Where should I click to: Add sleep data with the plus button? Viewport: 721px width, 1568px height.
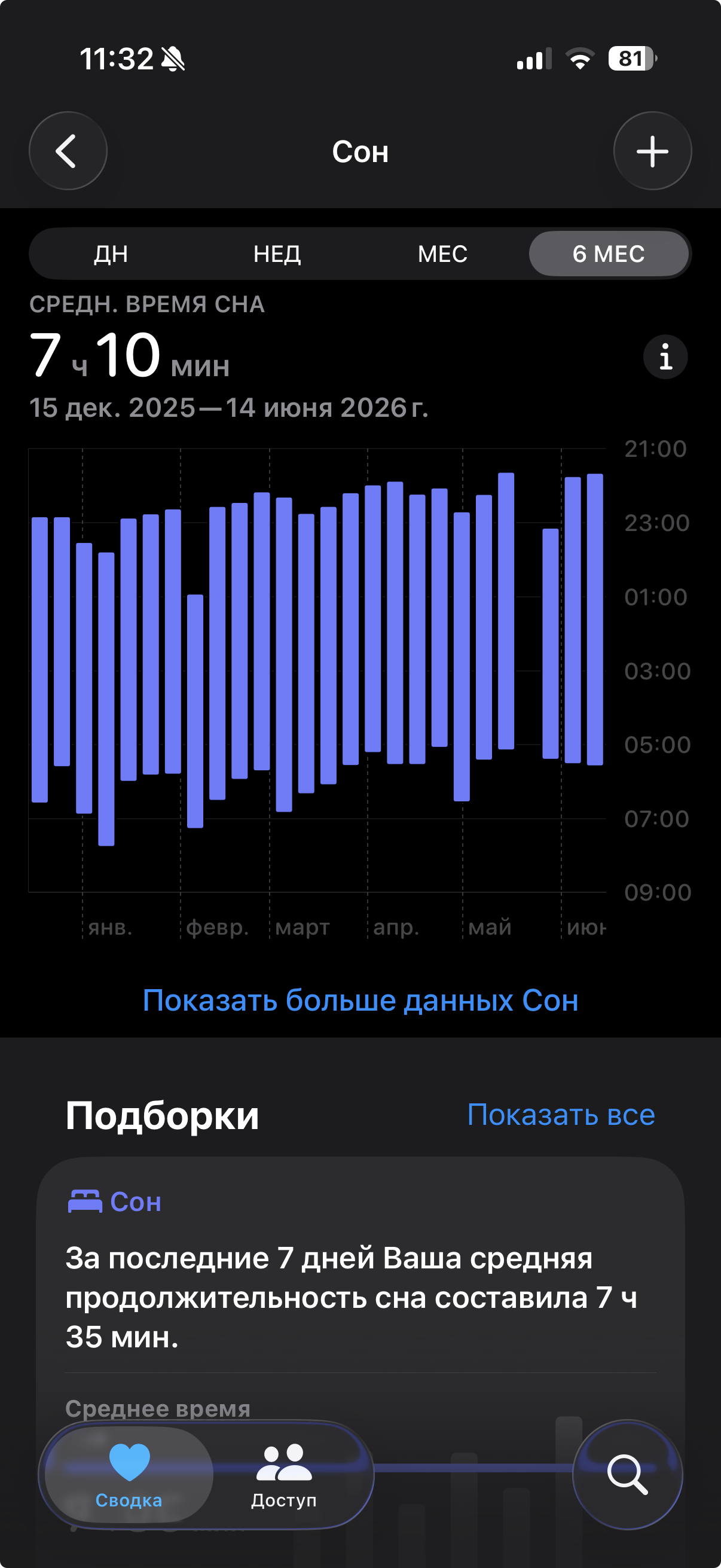point(652,151)
